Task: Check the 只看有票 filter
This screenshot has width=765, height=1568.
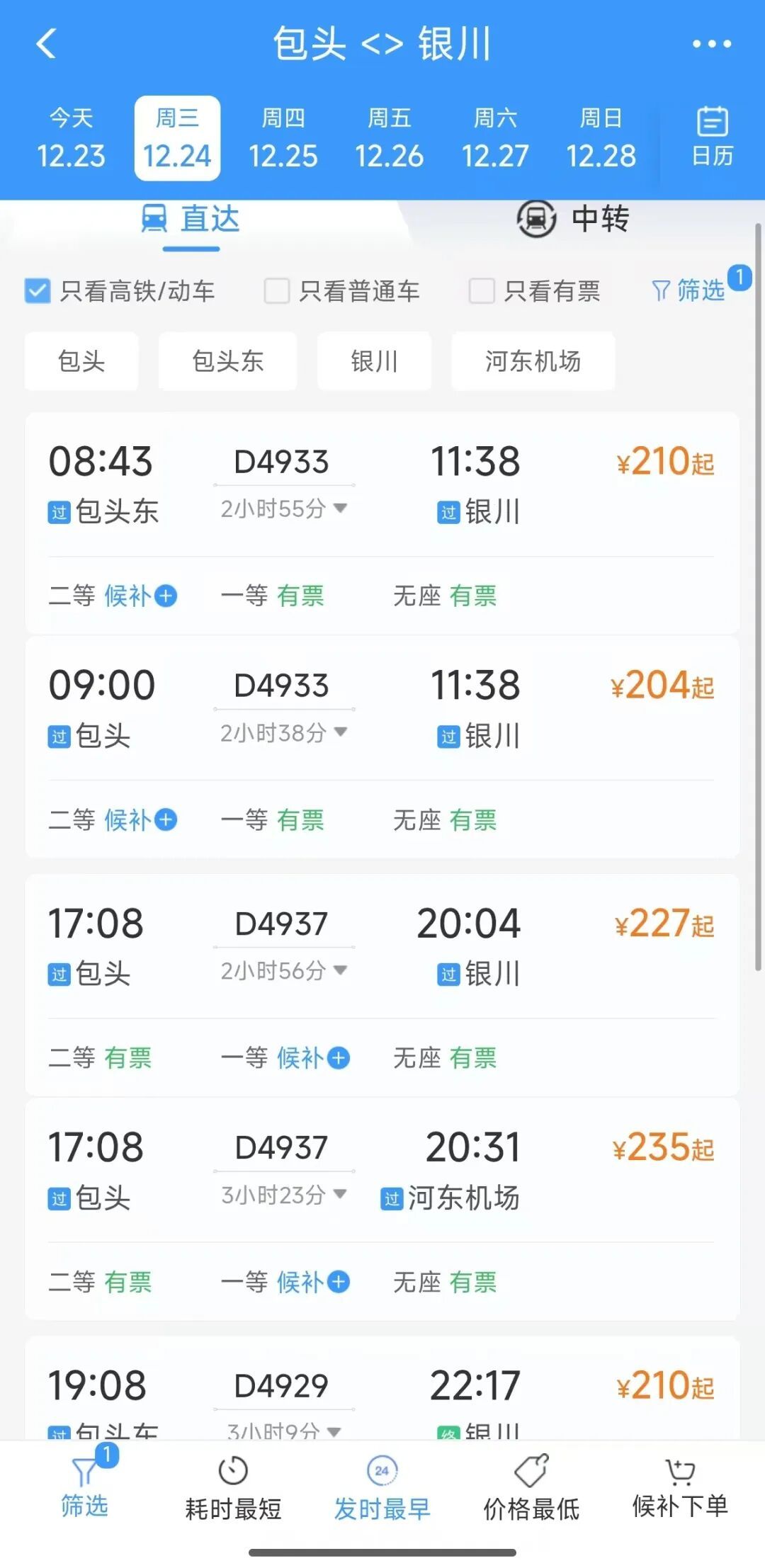Action: click(x=480, y=290)
